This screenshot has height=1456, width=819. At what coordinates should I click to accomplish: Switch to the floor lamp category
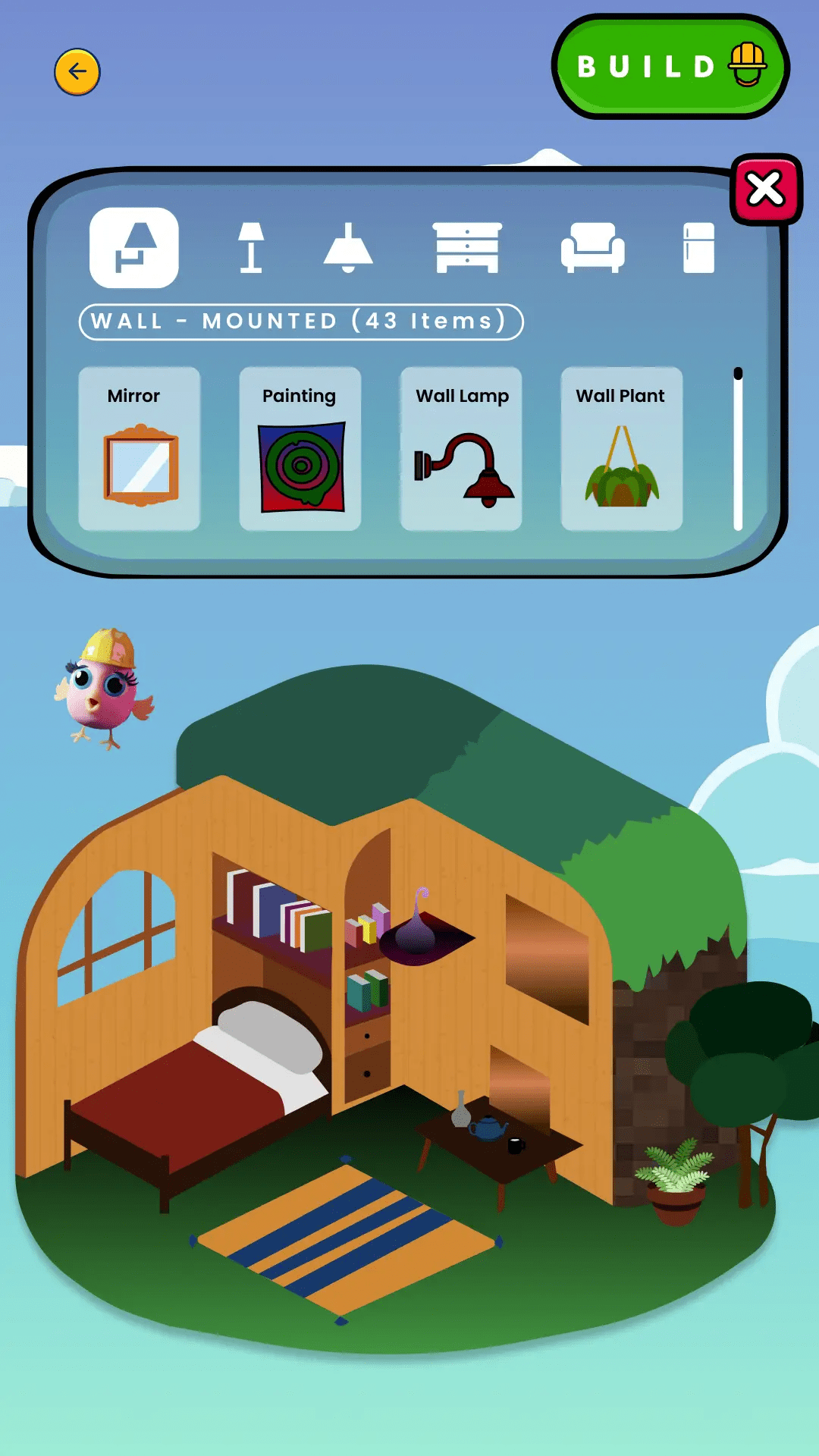pyautogui.click(x=251, y=248)
